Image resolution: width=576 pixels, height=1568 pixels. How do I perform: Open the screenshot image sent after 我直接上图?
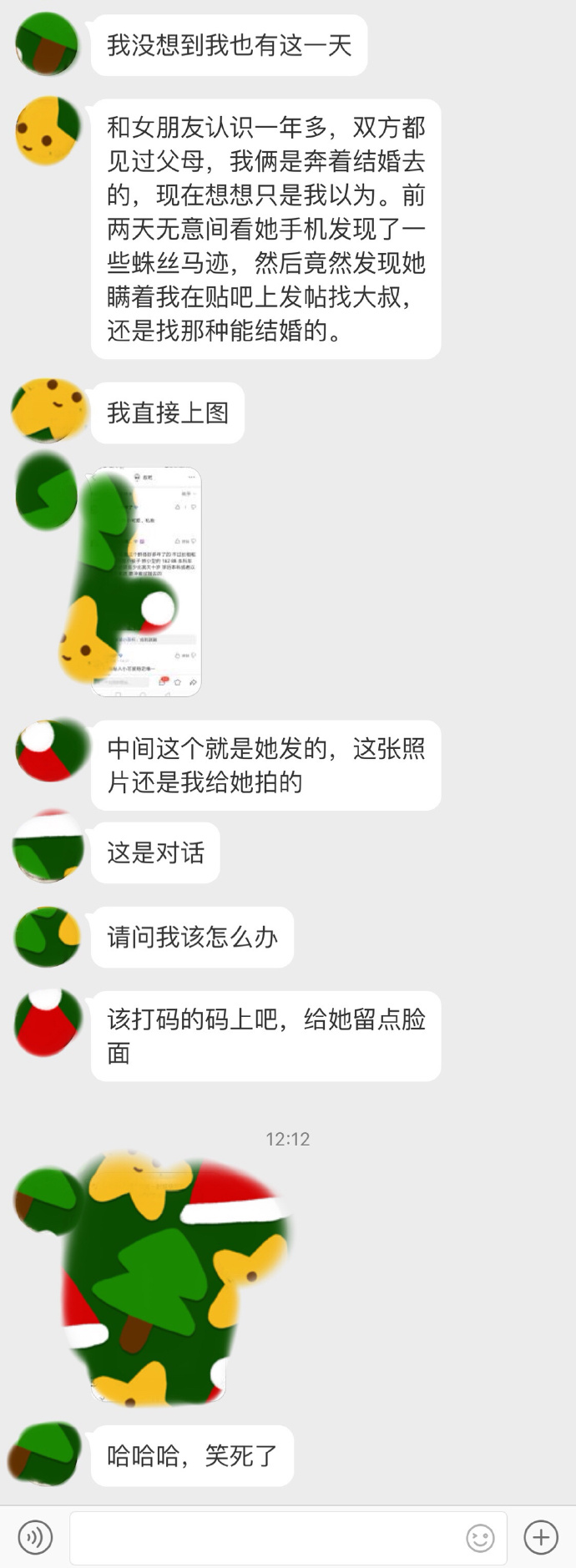tap(147, 581)
